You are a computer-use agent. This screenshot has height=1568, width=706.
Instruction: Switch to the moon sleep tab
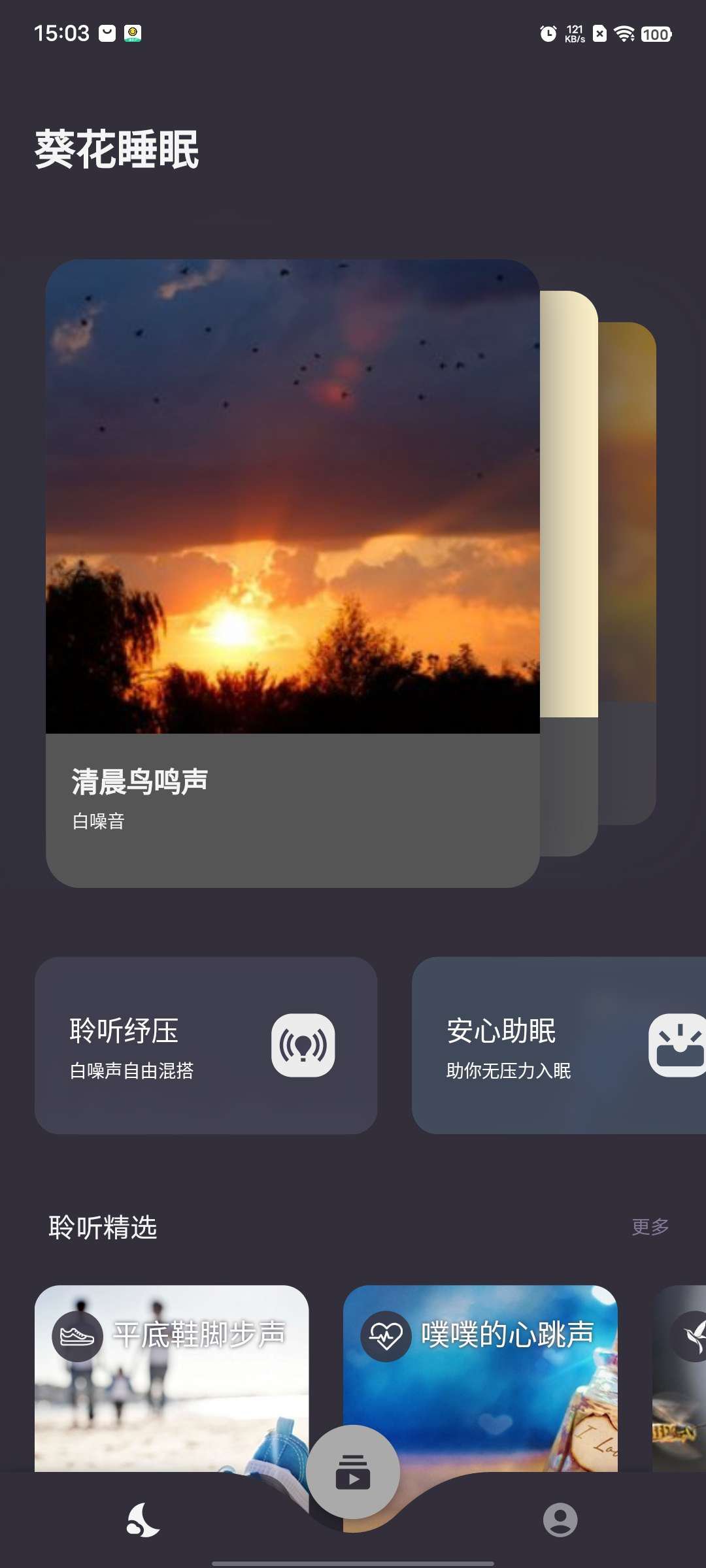point(143,1520)
